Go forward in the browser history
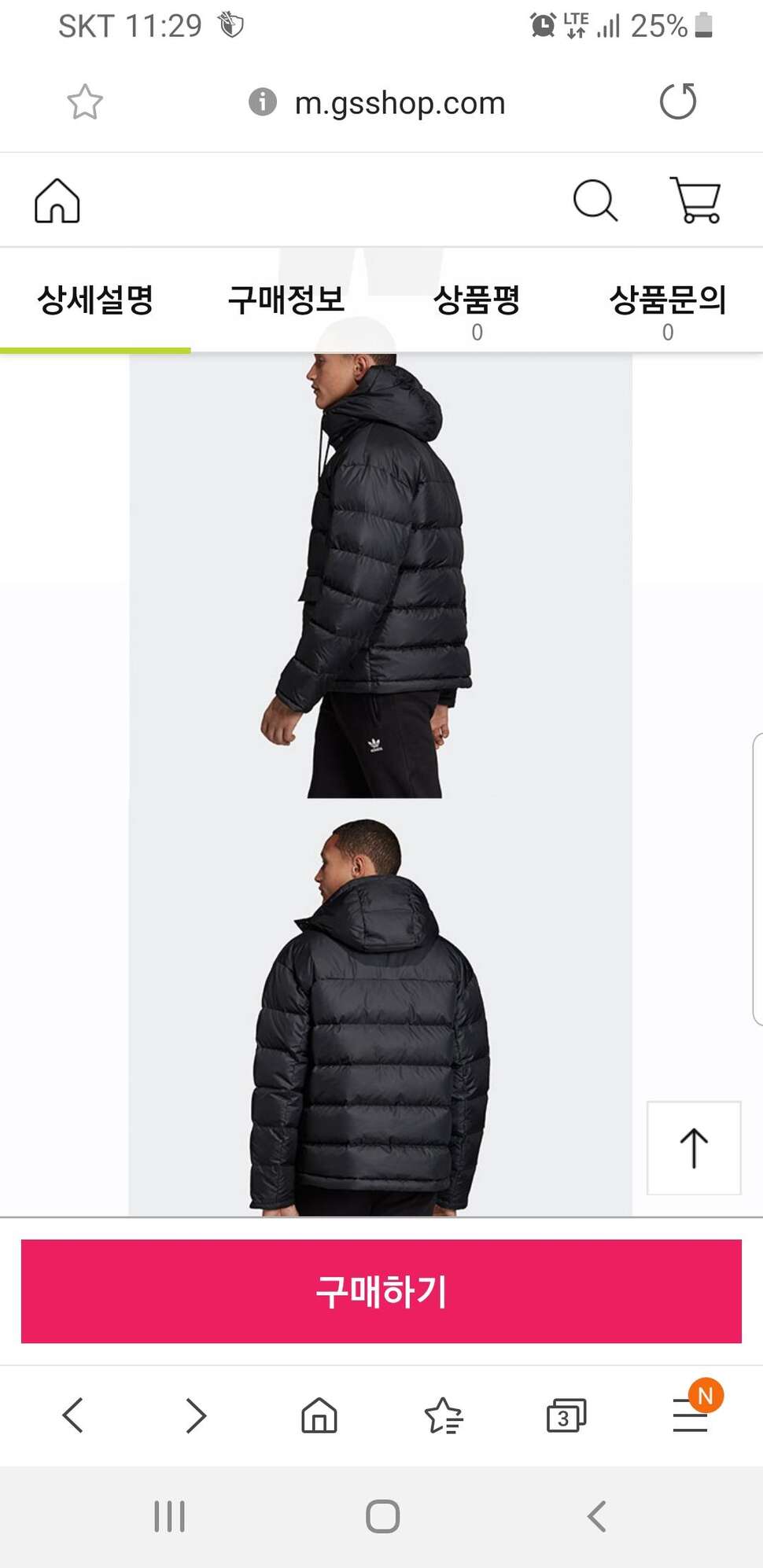 click(x=196, y=1415)
